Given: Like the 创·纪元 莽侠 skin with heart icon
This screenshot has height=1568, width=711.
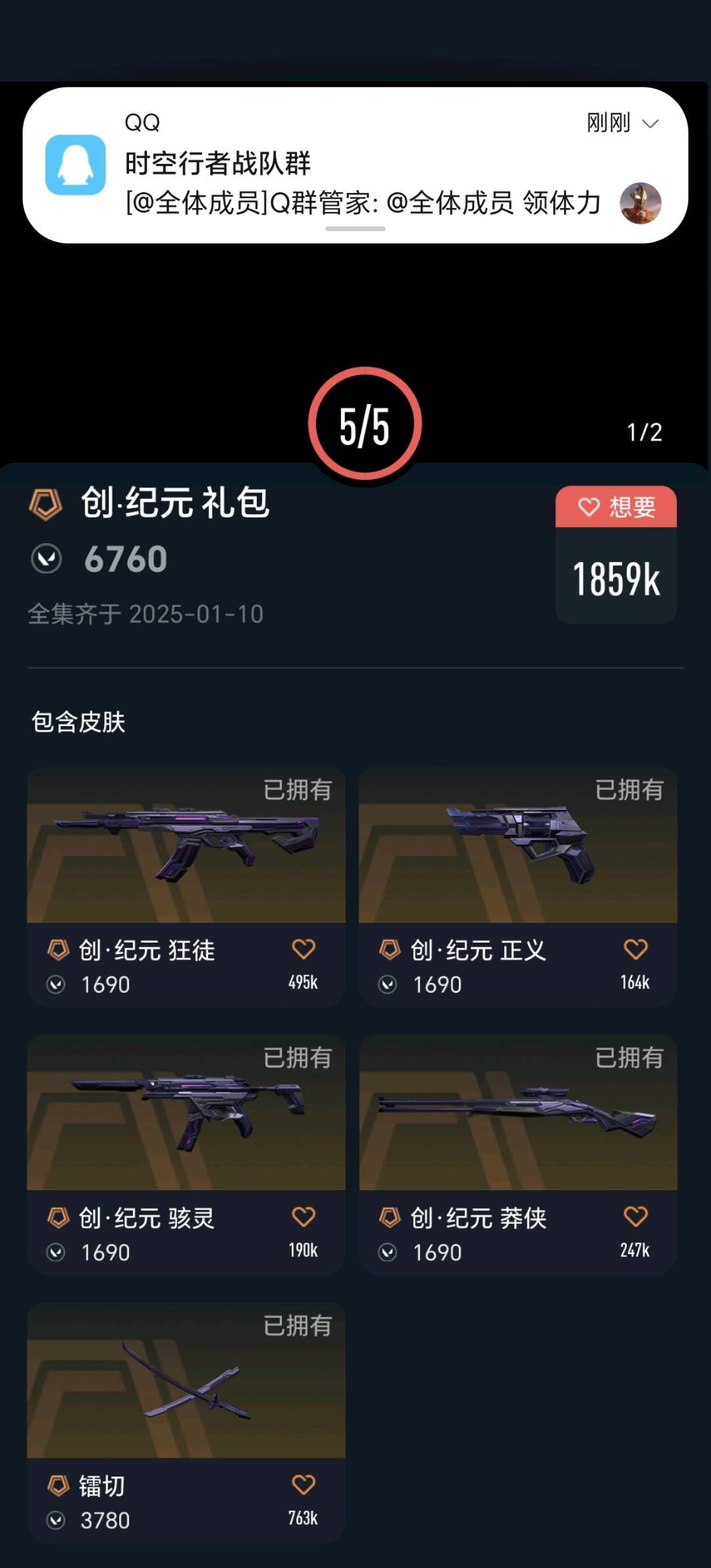Looking at the screenshot, I should click(x=635, y=1217).
